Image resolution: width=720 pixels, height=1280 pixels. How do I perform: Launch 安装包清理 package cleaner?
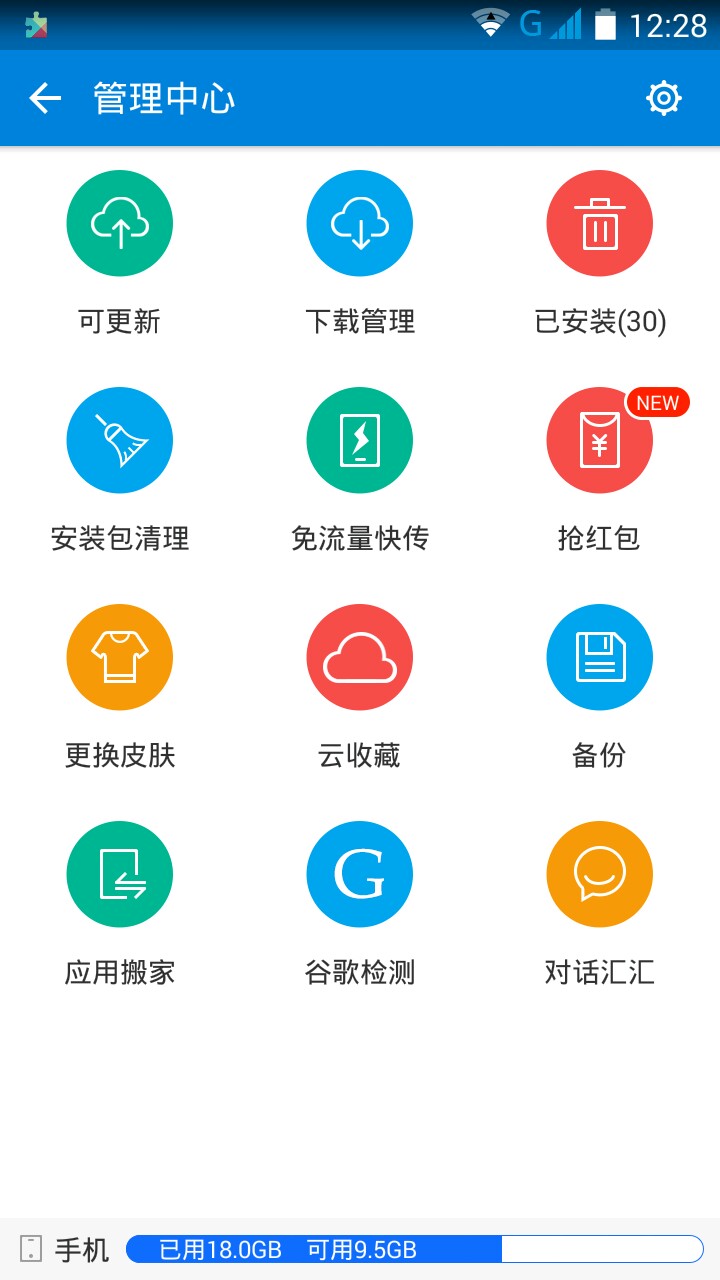click(120, 440)
